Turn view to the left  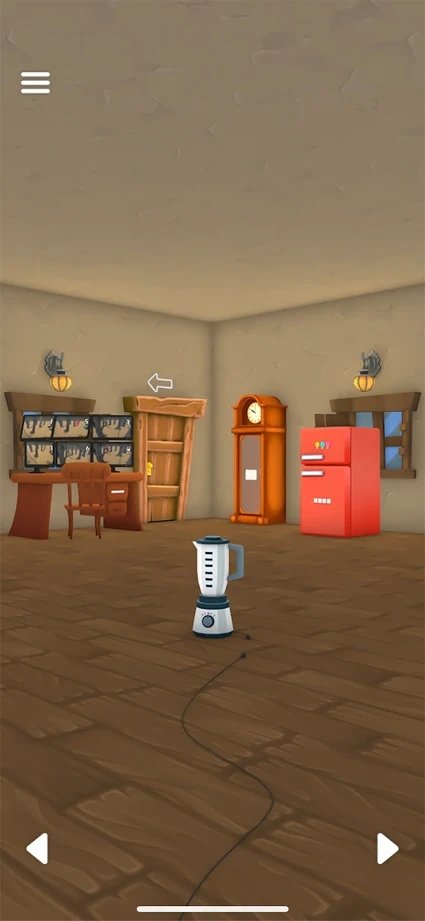[x=37, y=848]
